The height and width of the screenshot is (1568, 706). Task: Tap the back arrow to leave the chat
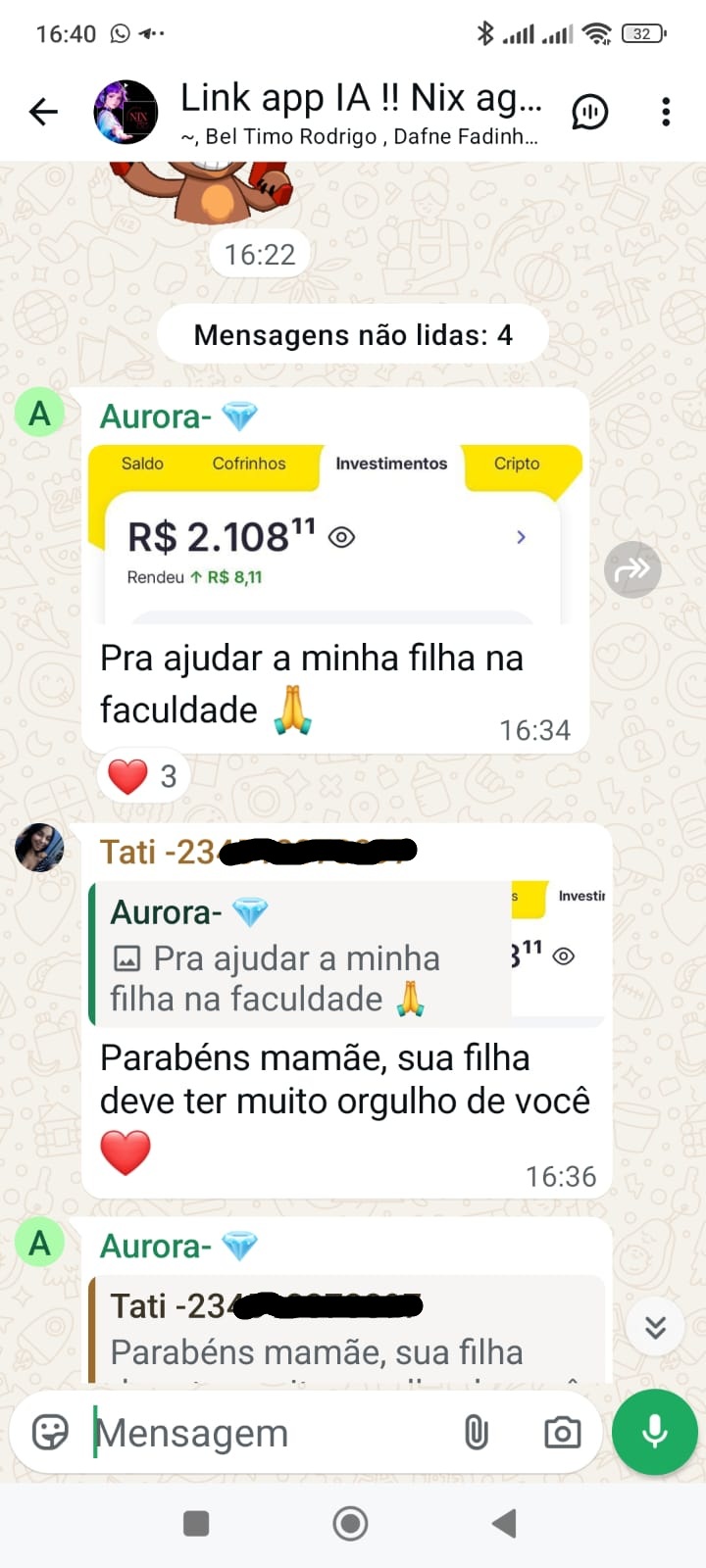click(42, 112)
